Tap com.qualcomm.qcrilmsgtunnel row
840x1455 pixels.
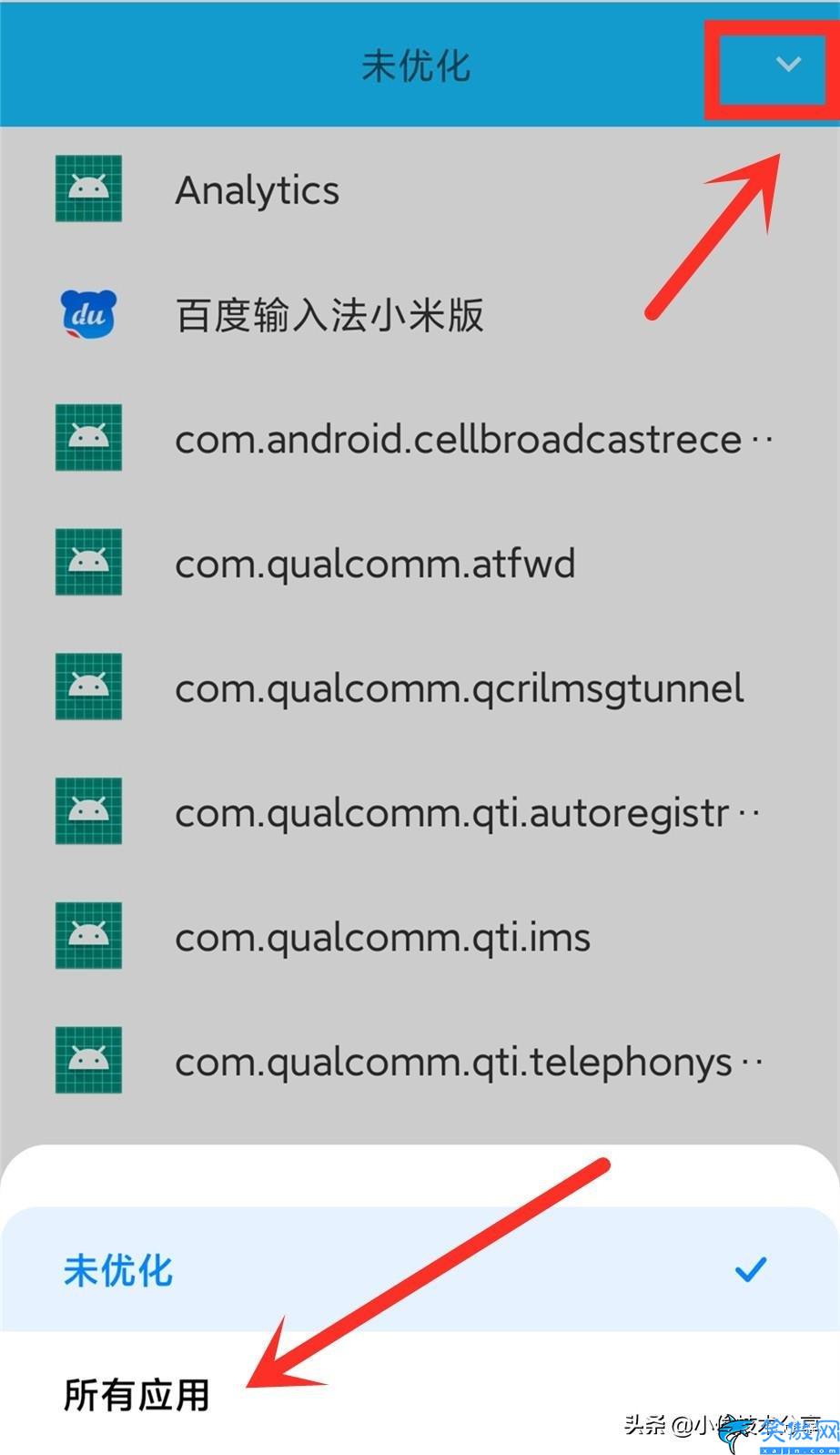tap(420, 688)
